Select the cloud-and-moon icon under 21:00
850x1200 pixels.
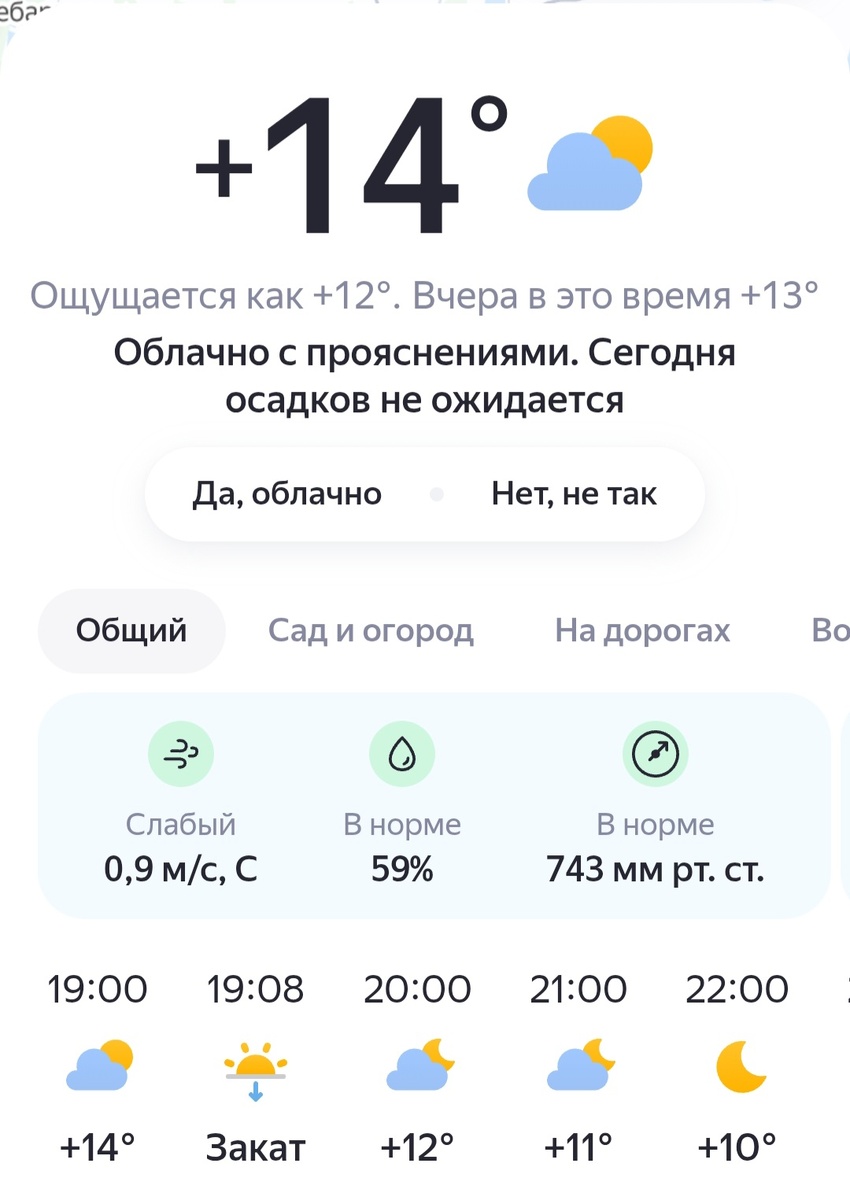[x=579, y=1068]
